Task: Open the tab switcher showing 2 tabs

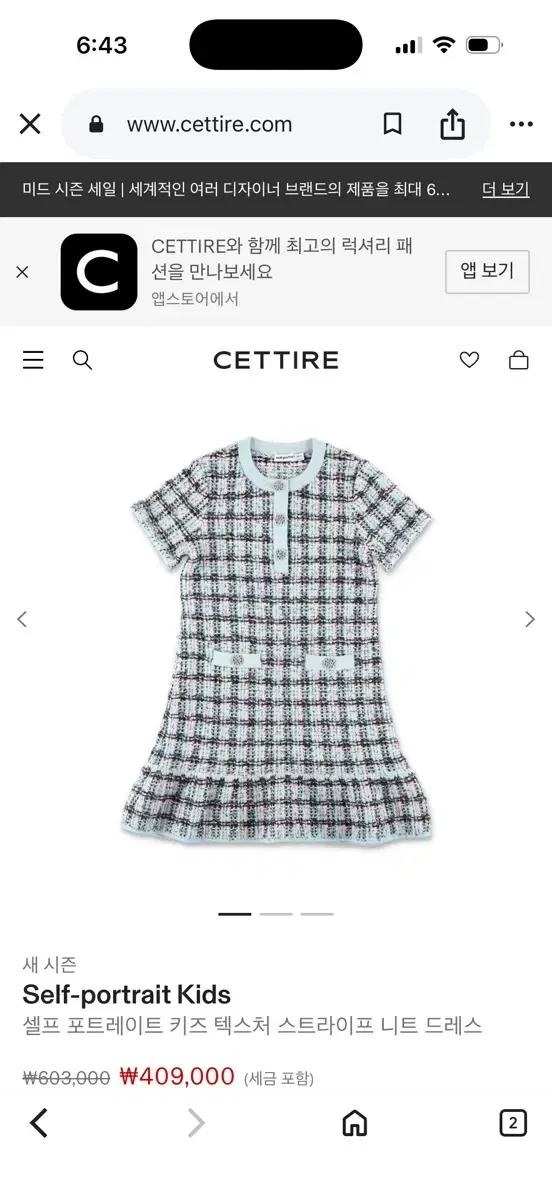Action: pyautogui.click(x=512, y=1123)
